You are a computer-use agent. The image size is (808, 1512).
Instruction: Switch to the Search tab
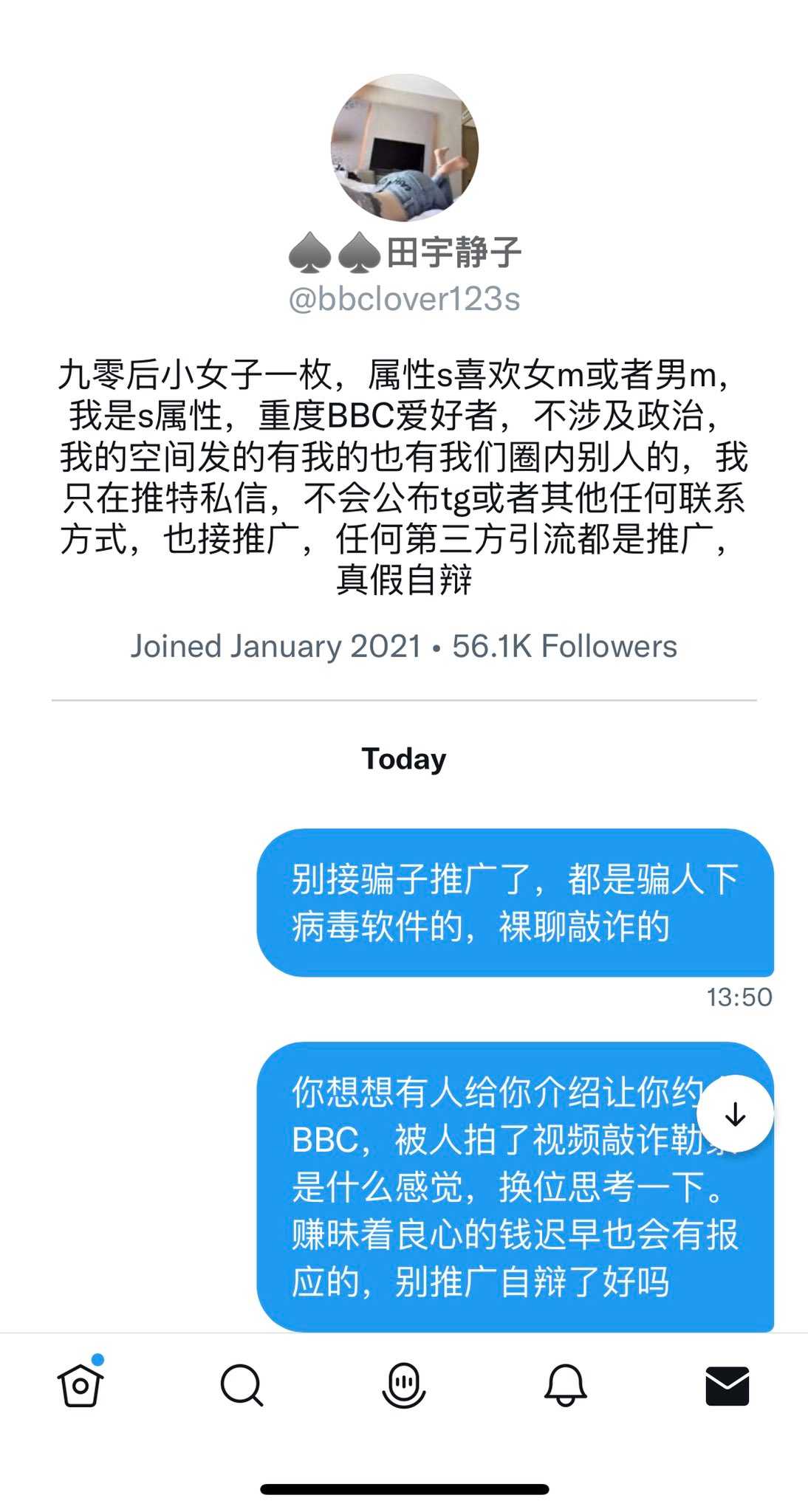click(x=242, y=1386)
